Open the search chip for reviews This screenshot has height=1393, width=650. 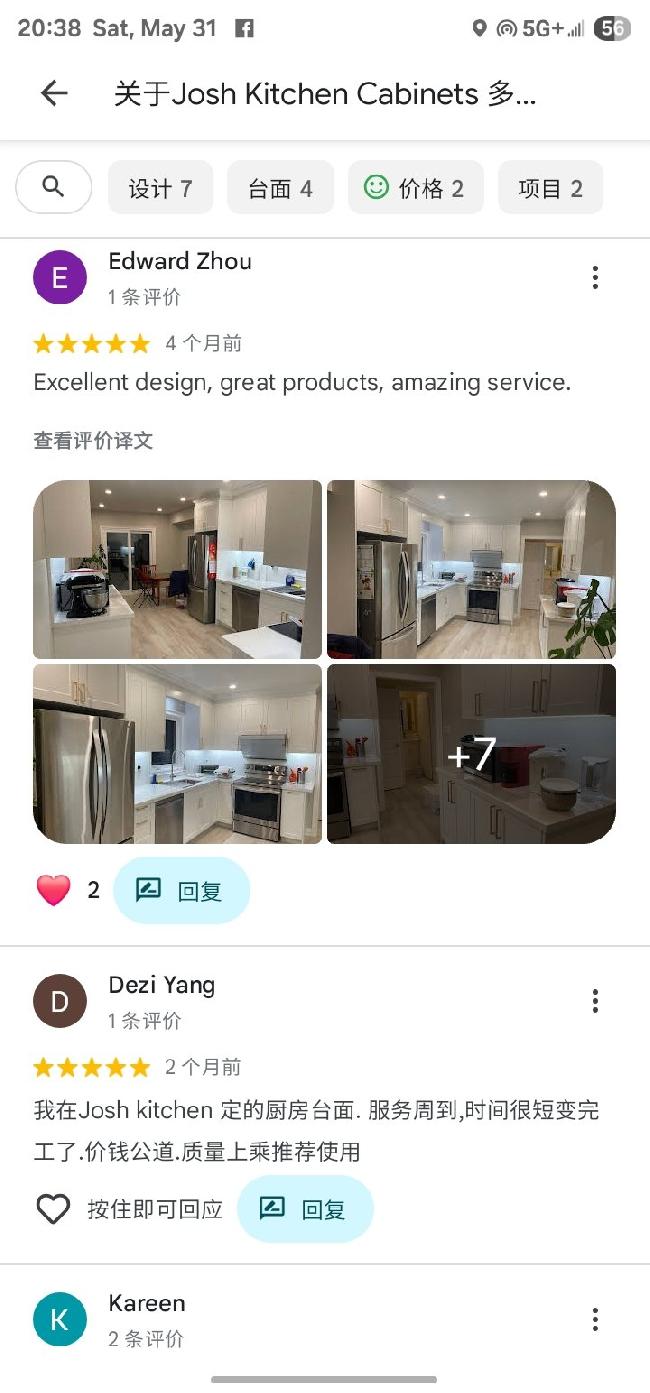54,187
